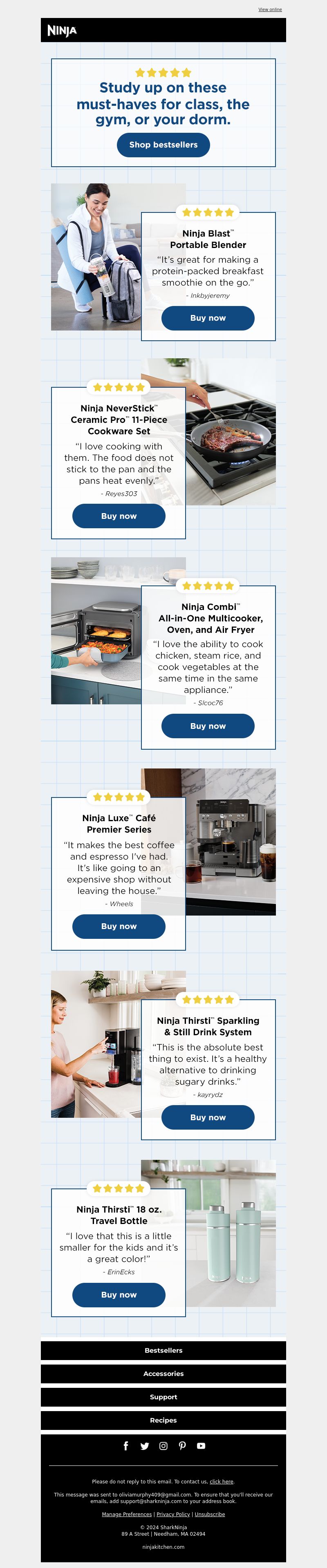Buy the Thirsti 18 oz. Travel Bottle
The image size is (327, 1568).
119,1295
